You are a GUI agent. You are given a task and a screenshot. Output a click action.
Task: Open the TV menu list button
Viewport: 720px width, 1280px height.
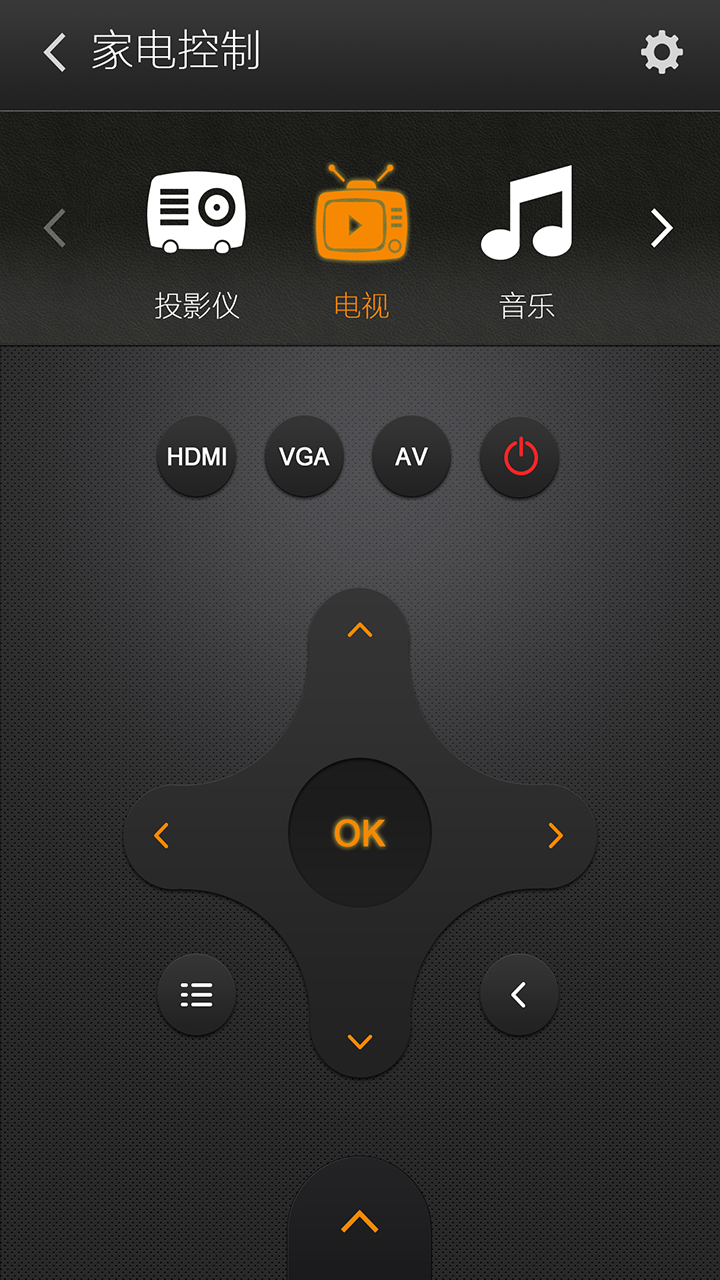(x=197, y=994)
